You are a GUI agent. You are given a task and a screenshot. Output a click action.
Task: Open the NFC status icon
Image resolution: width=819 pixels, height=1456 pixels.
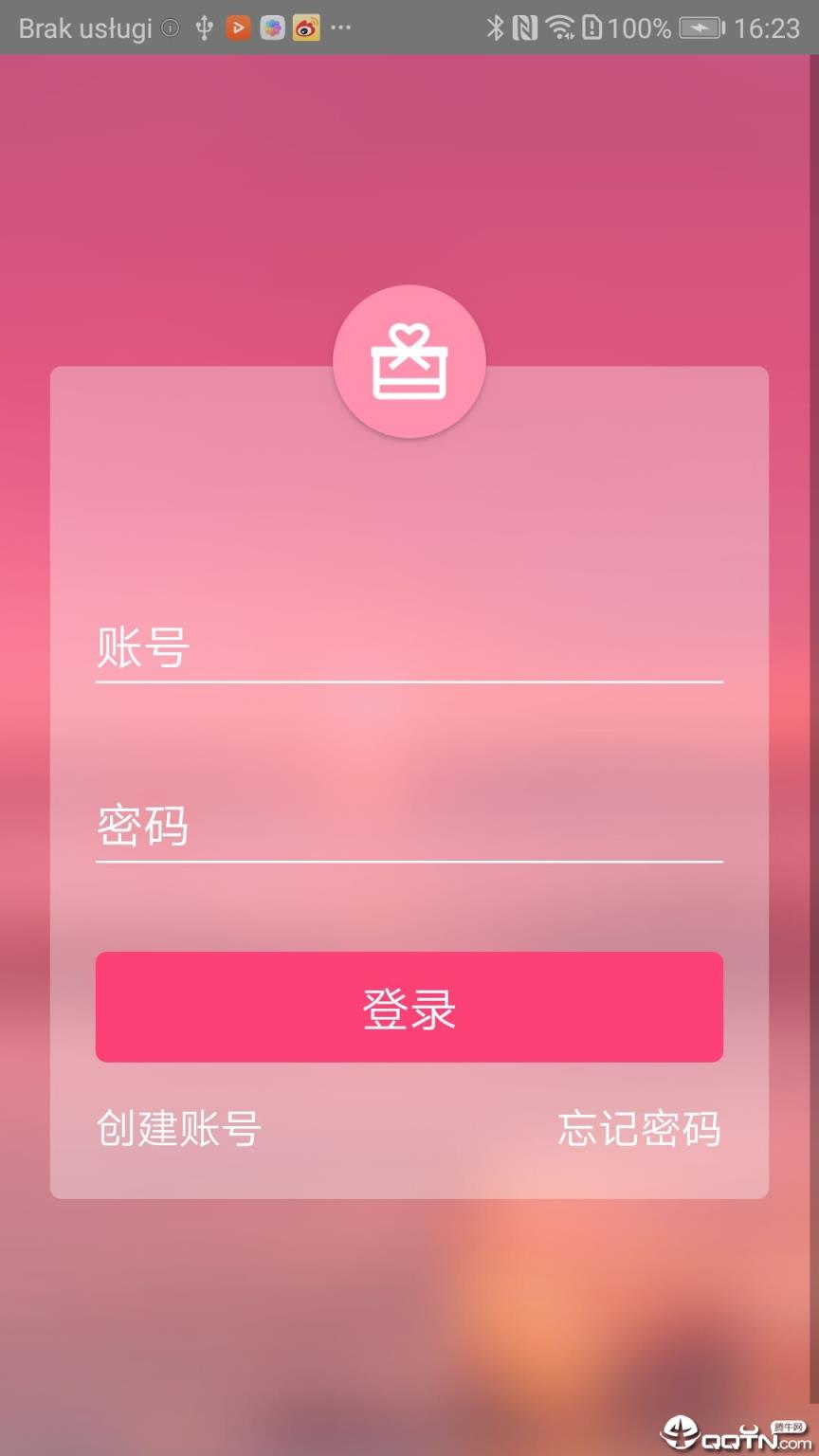[x=526, y=27]
